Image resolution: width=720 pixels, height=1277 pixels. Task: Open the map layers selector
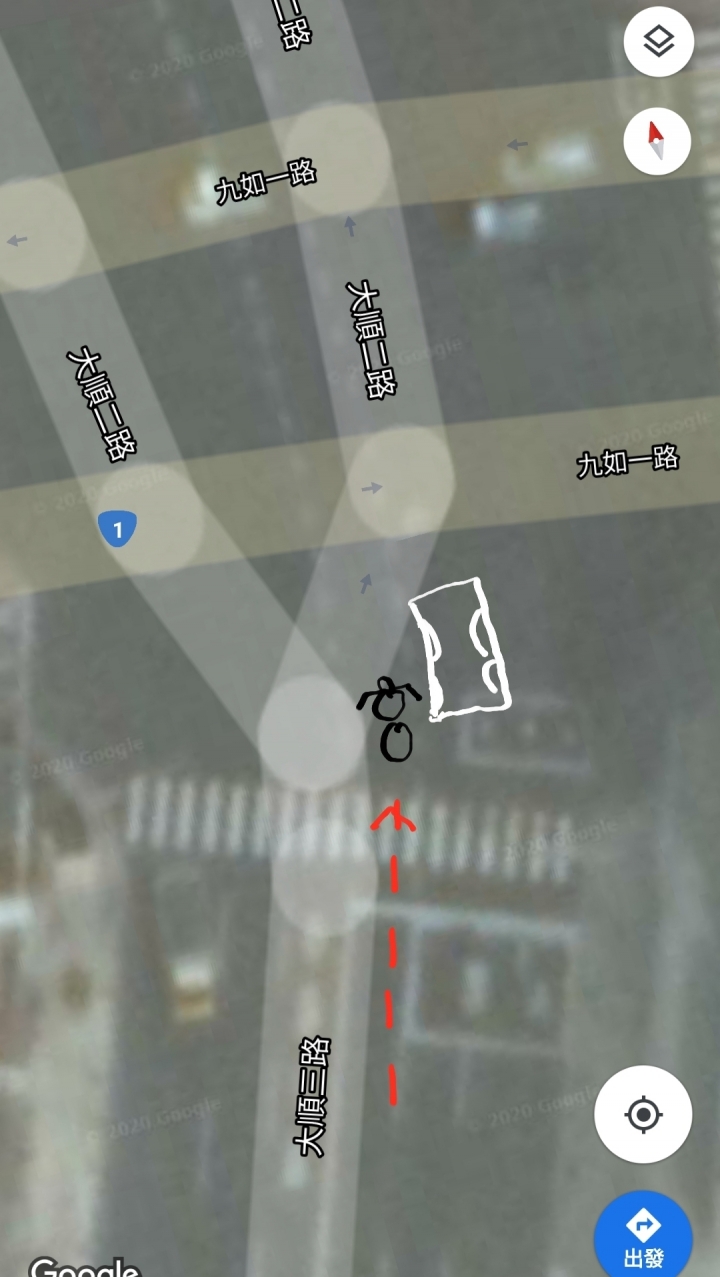658,42
